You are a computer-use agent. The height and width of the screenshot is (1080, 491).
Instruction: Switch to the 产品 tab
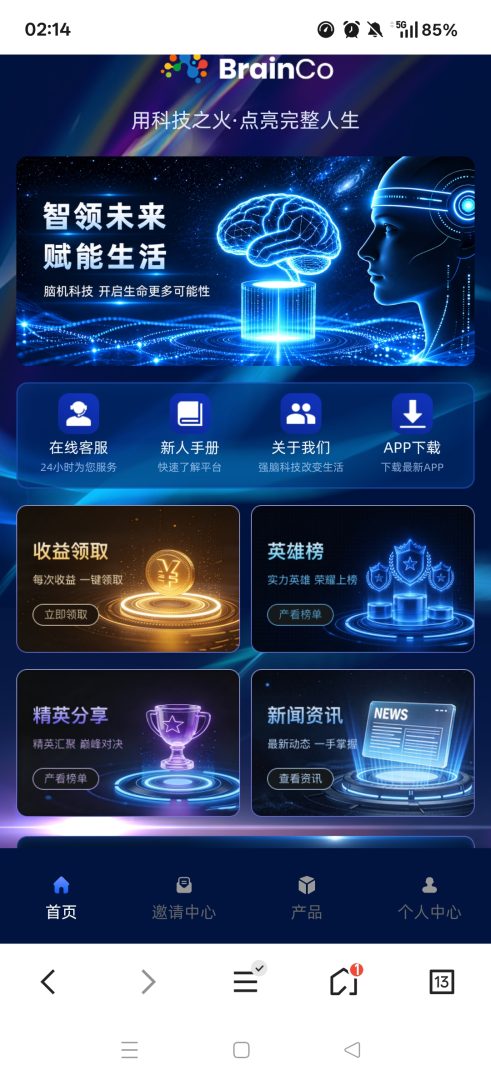pos(306,898)
